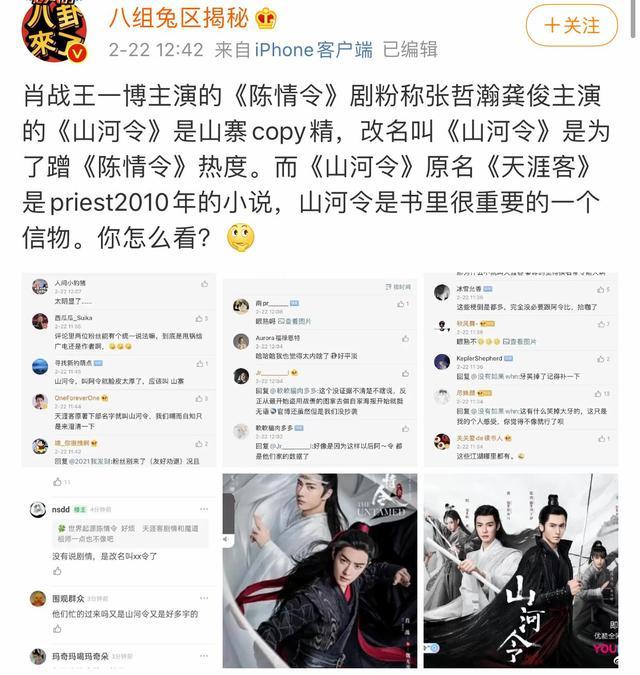Open the first comment screenshot starting with 人间小豹猪
640x675 pixels.
pyautogui.click(x=119, y=369)
